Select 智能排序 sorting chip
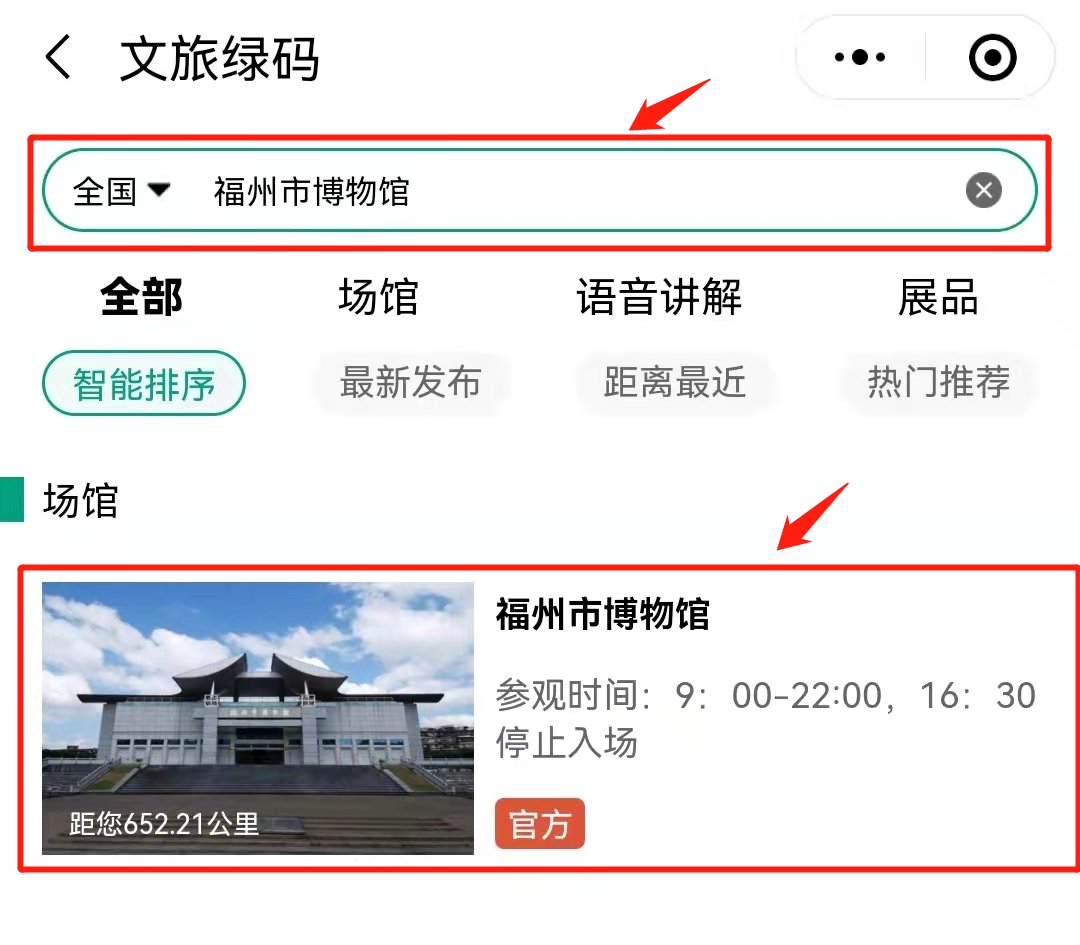This screenshot has width=1080, height=945. pos(144,383)
